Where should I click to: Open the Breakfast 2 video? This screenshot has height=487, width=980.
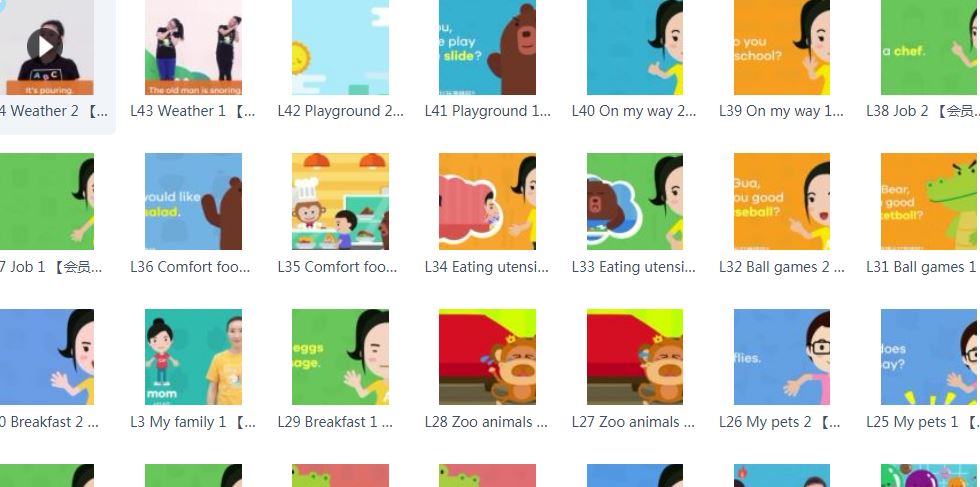pos(47,357)
